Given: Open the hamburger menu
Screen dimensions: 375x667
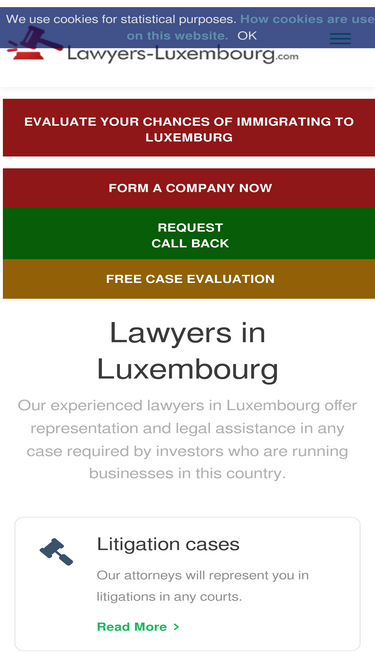Looking at the screenshot, I should [x=340, y=38].
